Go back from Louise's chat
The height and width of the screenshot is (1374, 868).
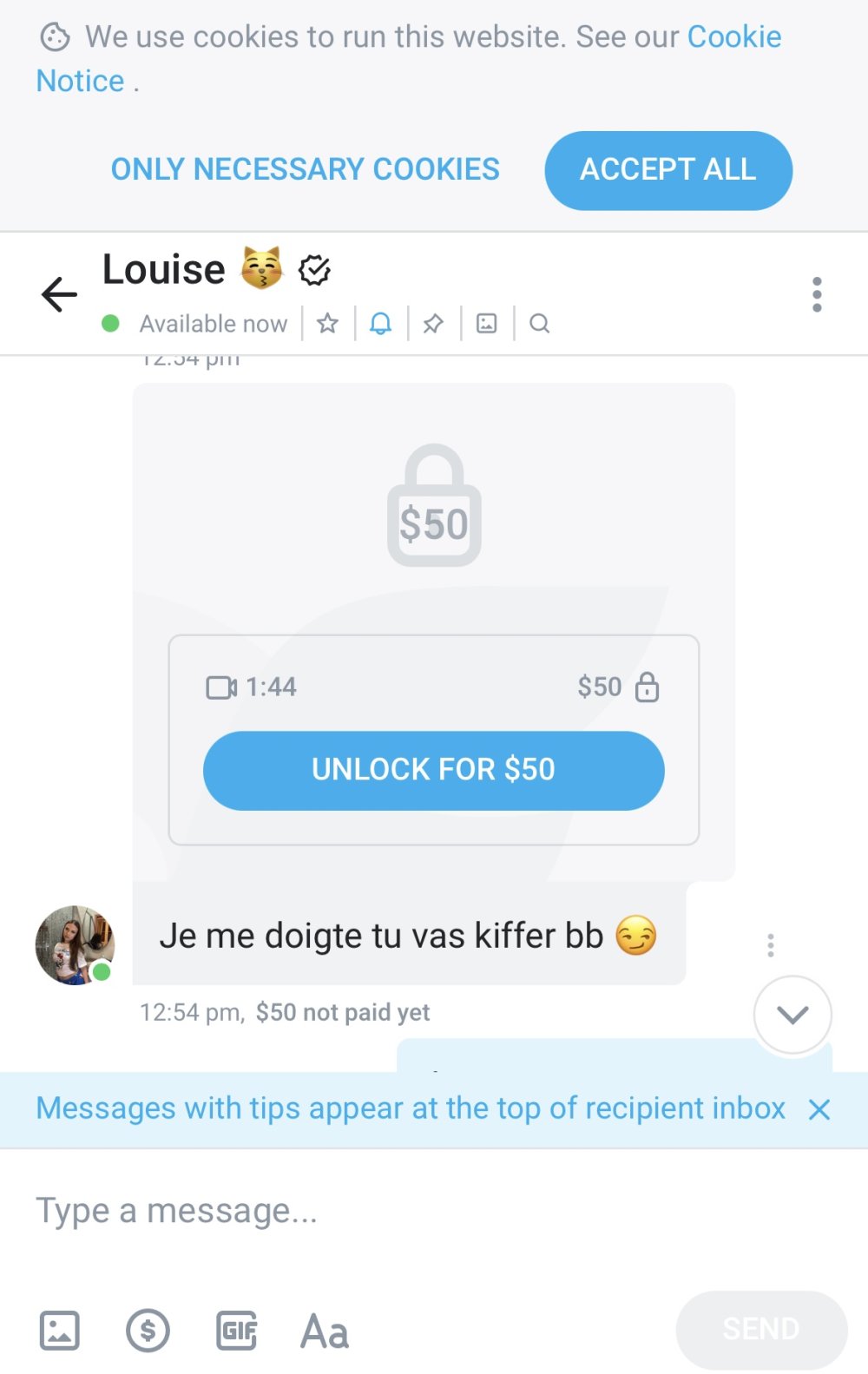(59, 294)
